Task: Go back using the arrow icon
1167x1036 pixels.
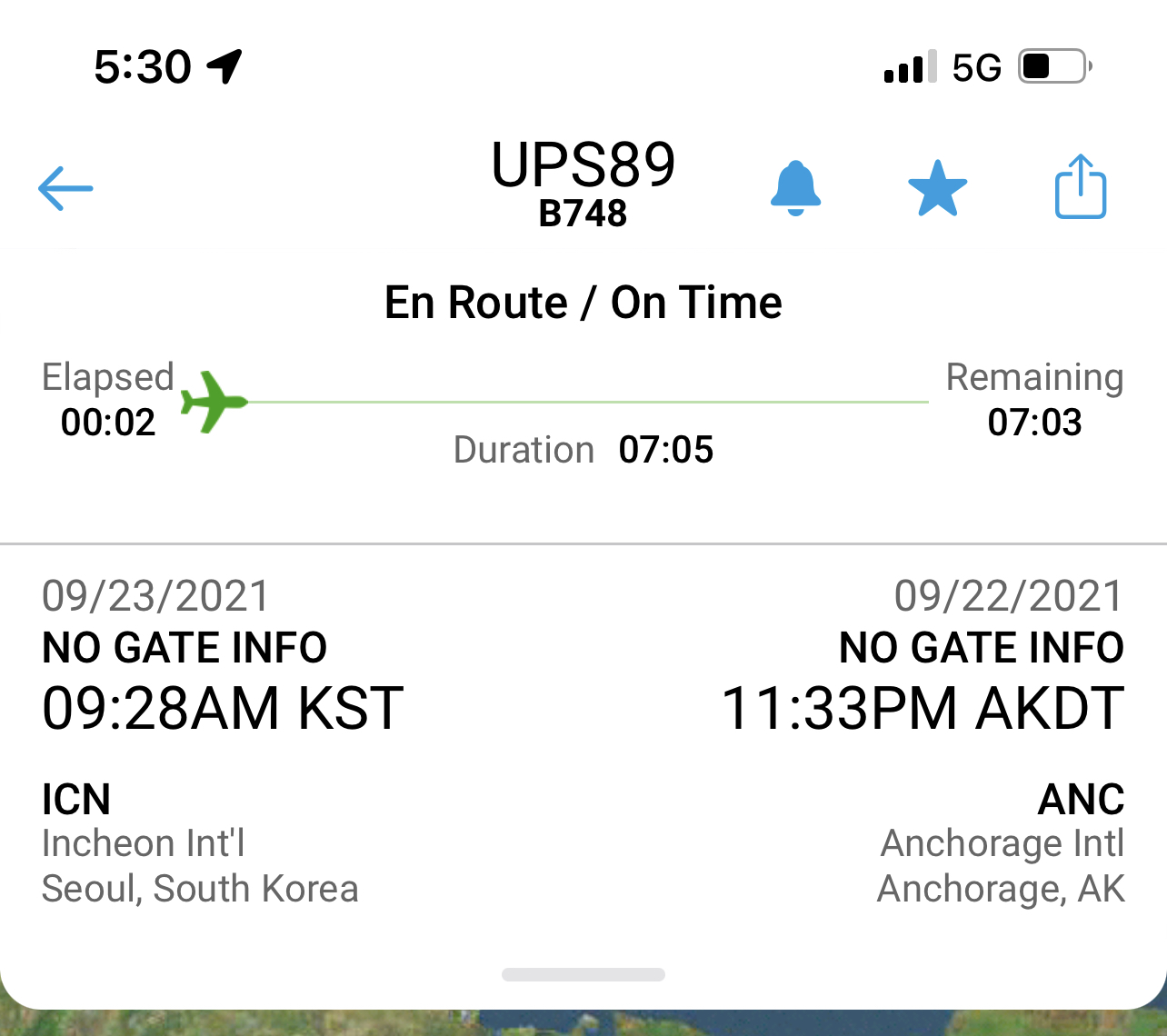Action: pyautogui.click(x=65, y=188)
